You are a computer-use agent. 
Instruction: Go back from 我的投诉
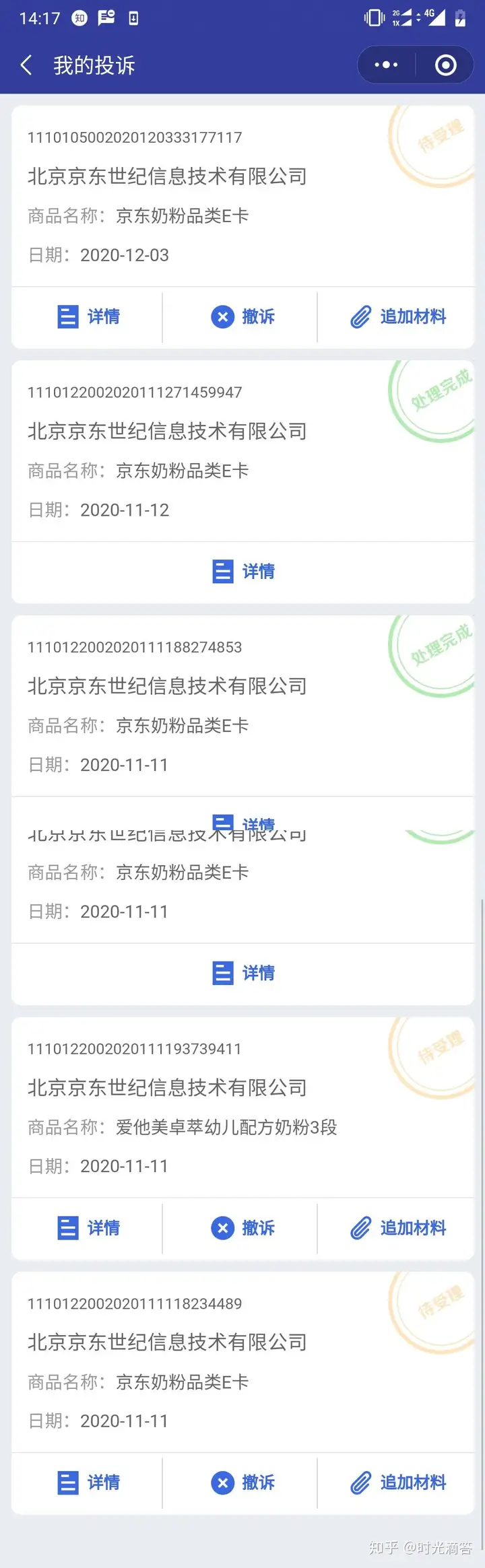pos(27,65)
